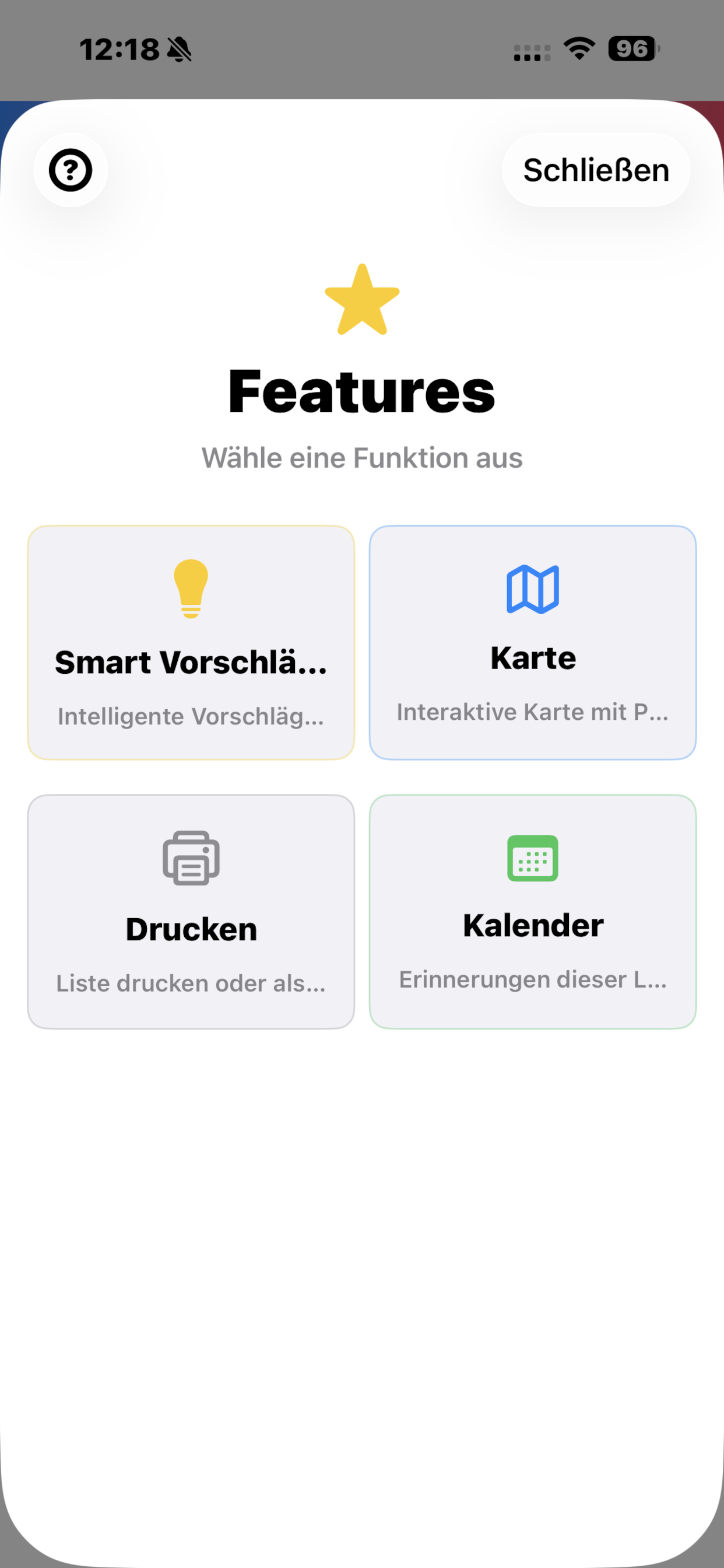Screen dimensions: 724x1568
Task: Click the subtitle Wähle eine Funktion aus
Action: (361, 458)
